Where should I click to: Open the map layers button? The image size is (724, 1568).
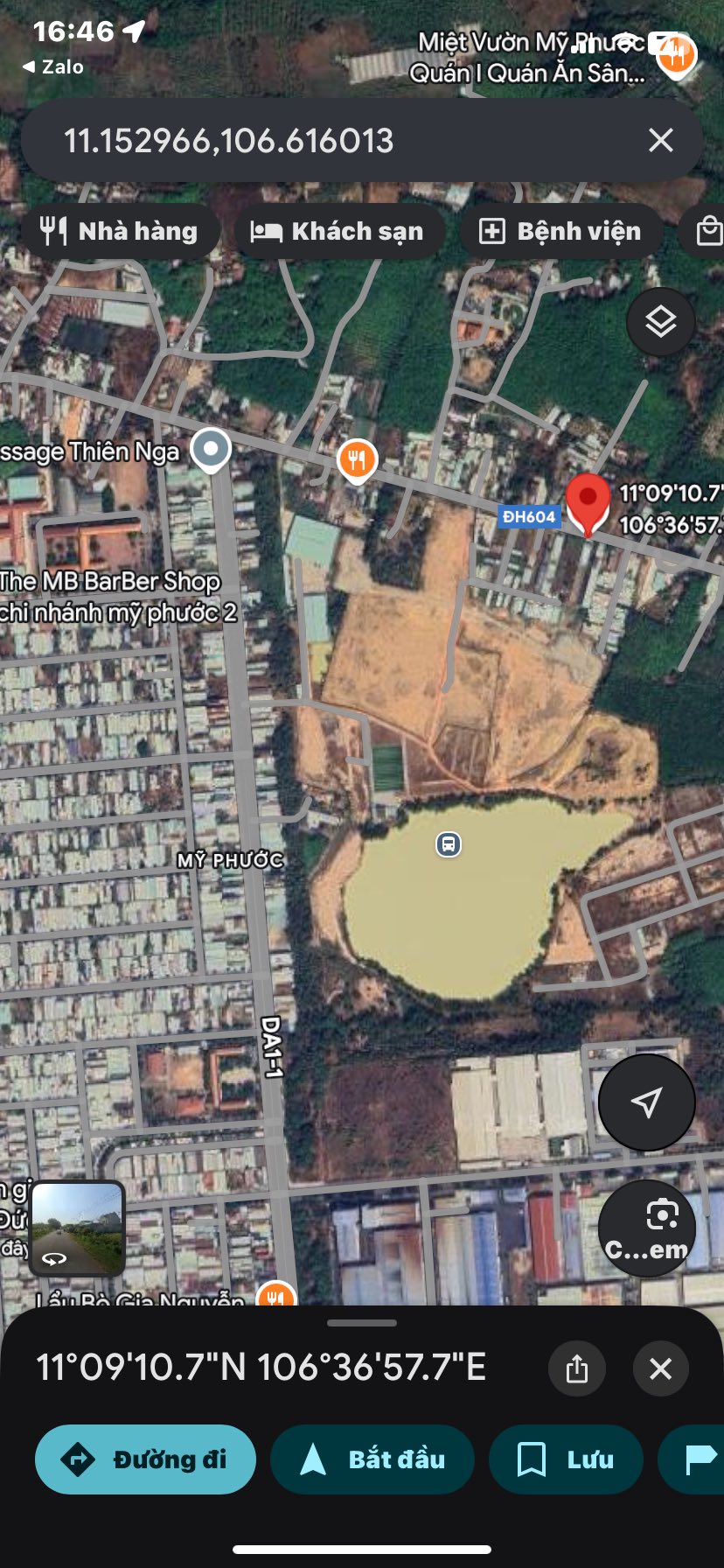tap(661, 322)
